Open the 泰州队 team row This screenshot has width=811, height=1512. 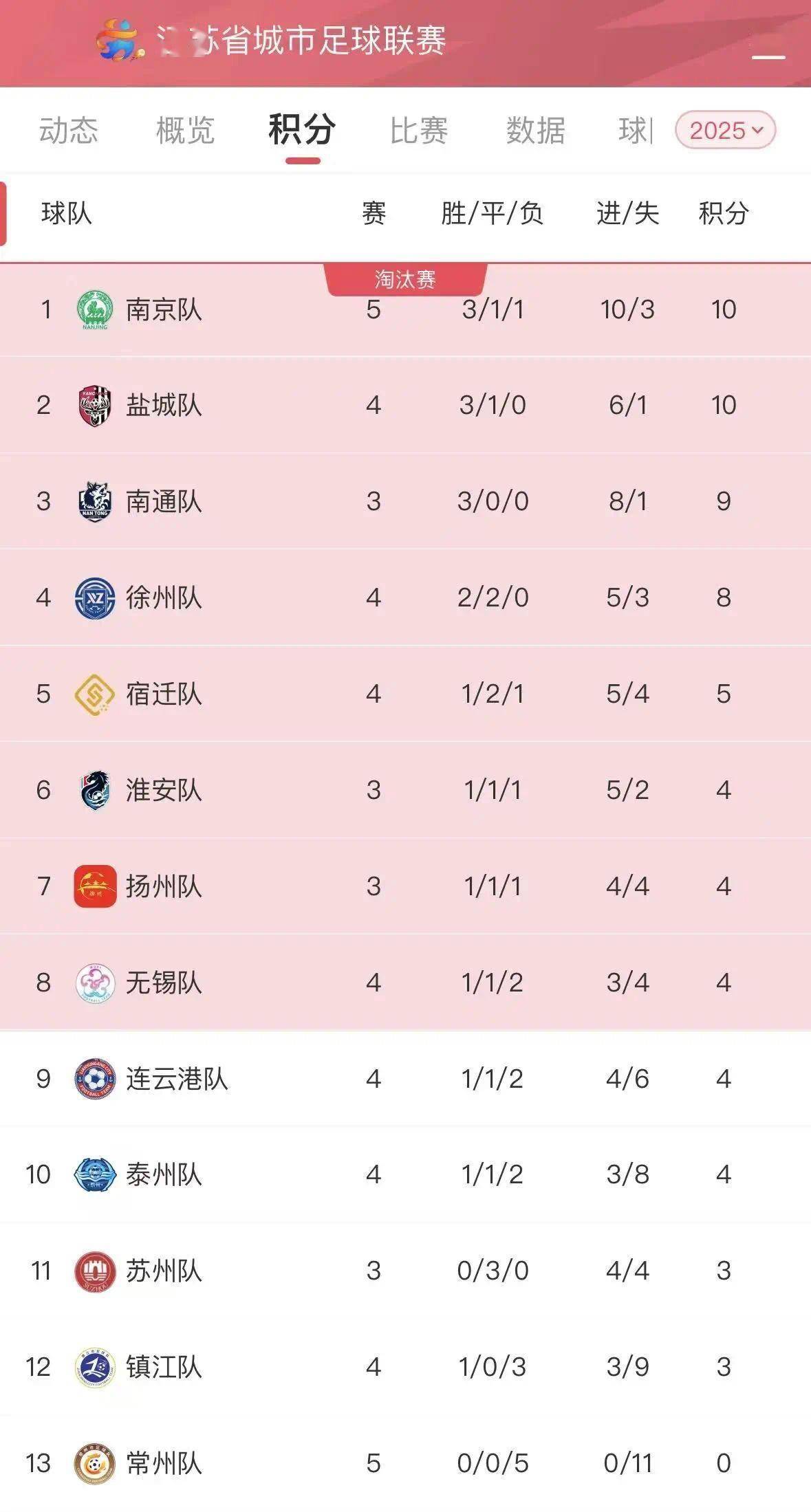click(x=405, y=1174)
